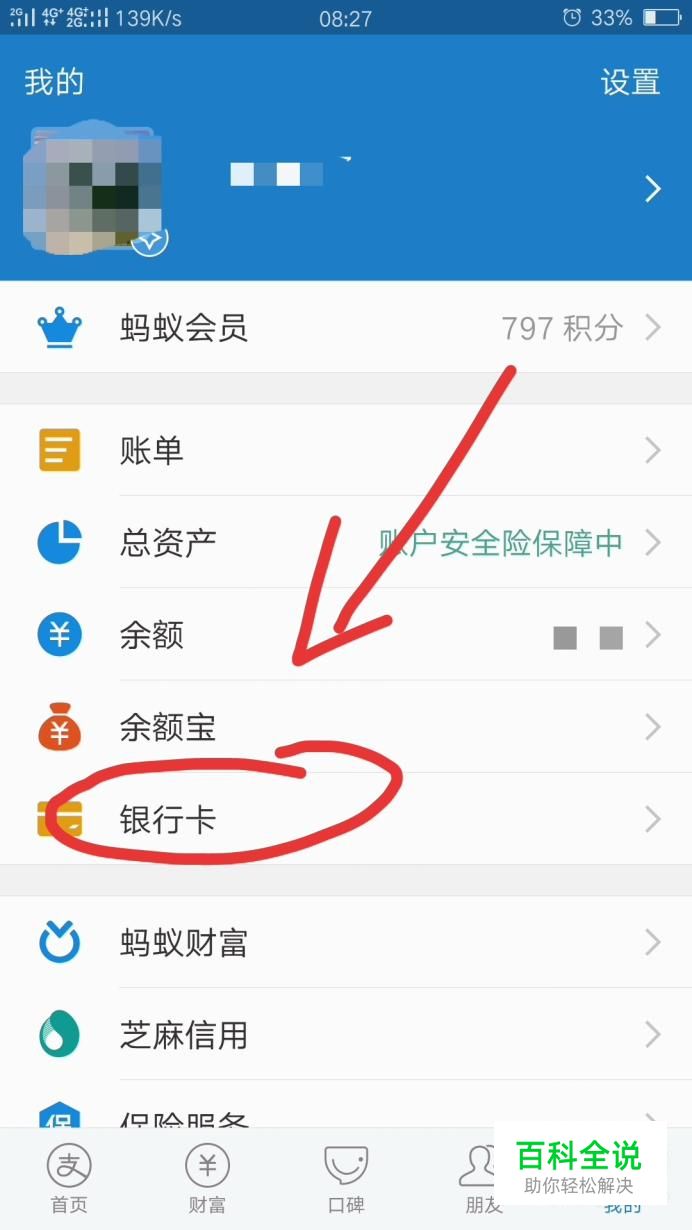Open 蚂蚁财富 row
The height and width of the screenshot is (1230, 692).
[x=345, y=942]
